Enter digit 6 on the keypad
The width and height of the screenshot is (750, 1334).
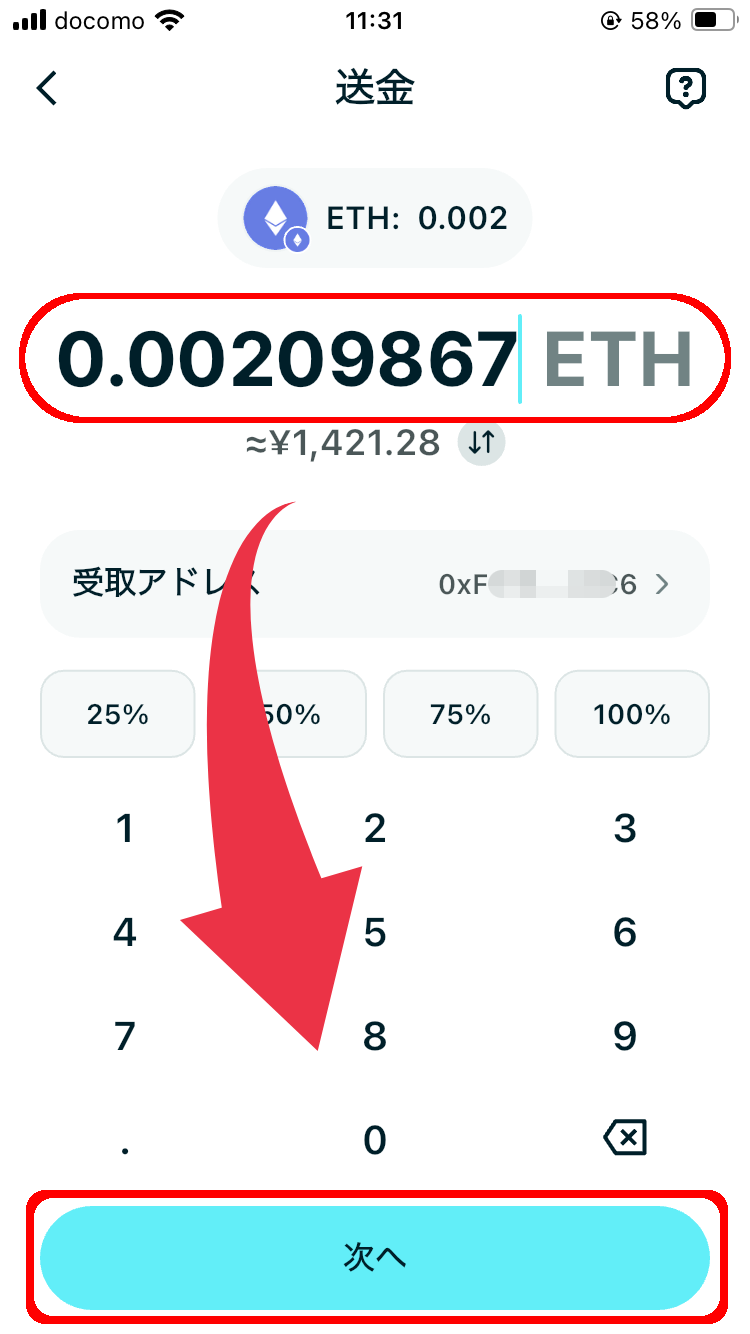coord(625,933)
